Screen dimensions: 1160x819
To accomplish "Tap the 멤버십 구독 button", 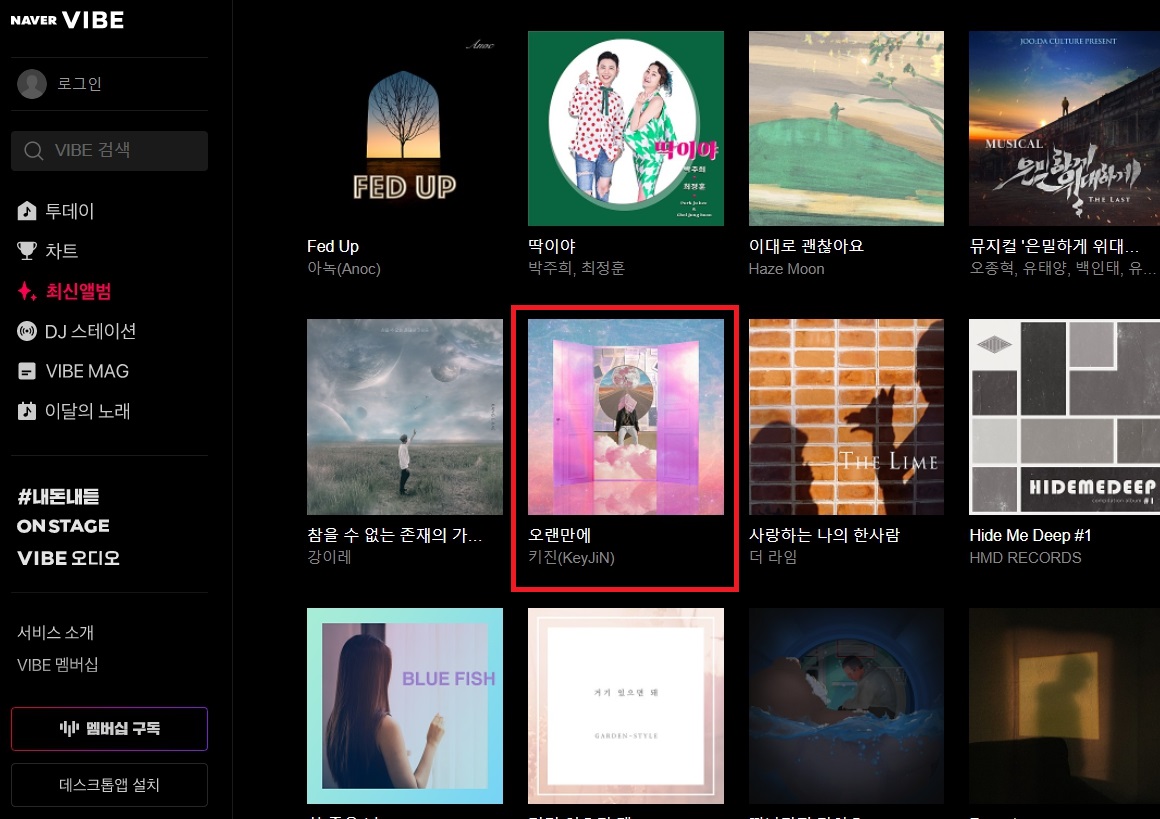I will click(x=109, y=728).
